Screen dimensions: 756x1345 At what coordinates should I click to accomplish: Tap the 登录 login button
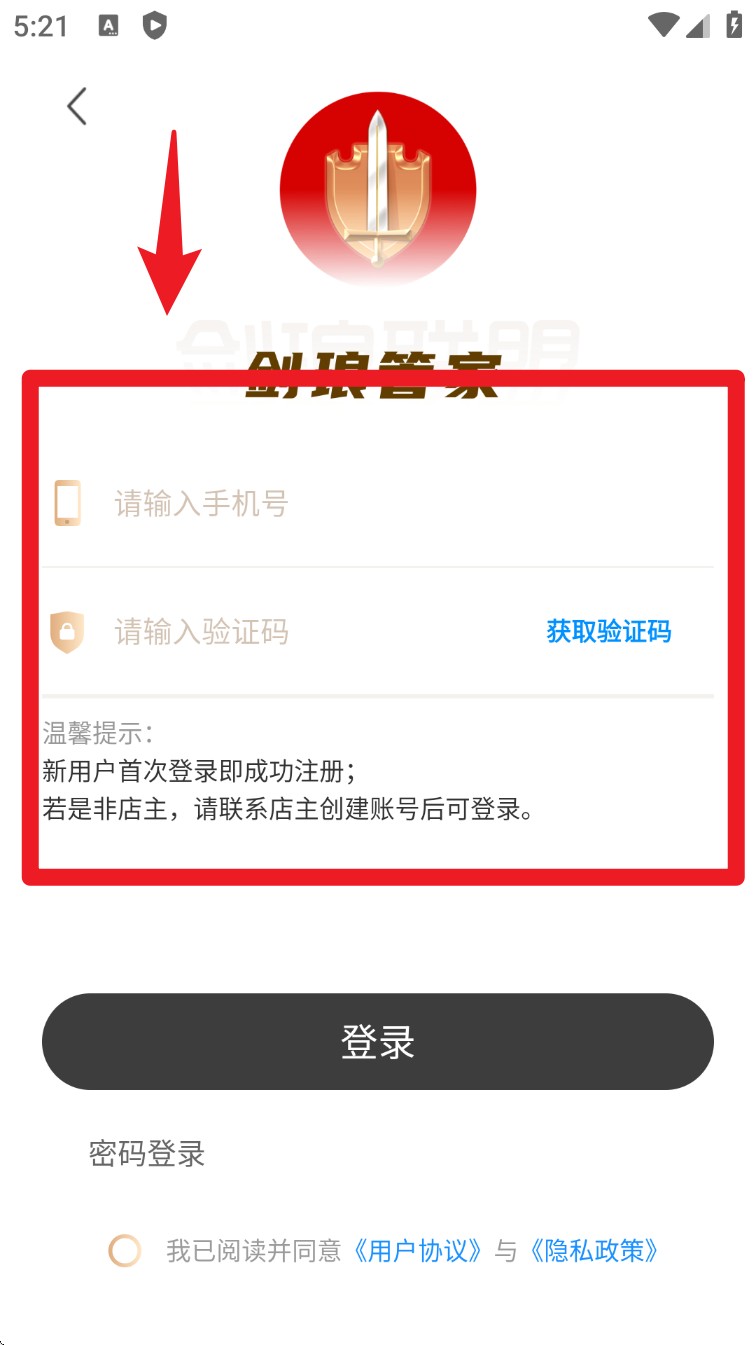point(378,1041)
